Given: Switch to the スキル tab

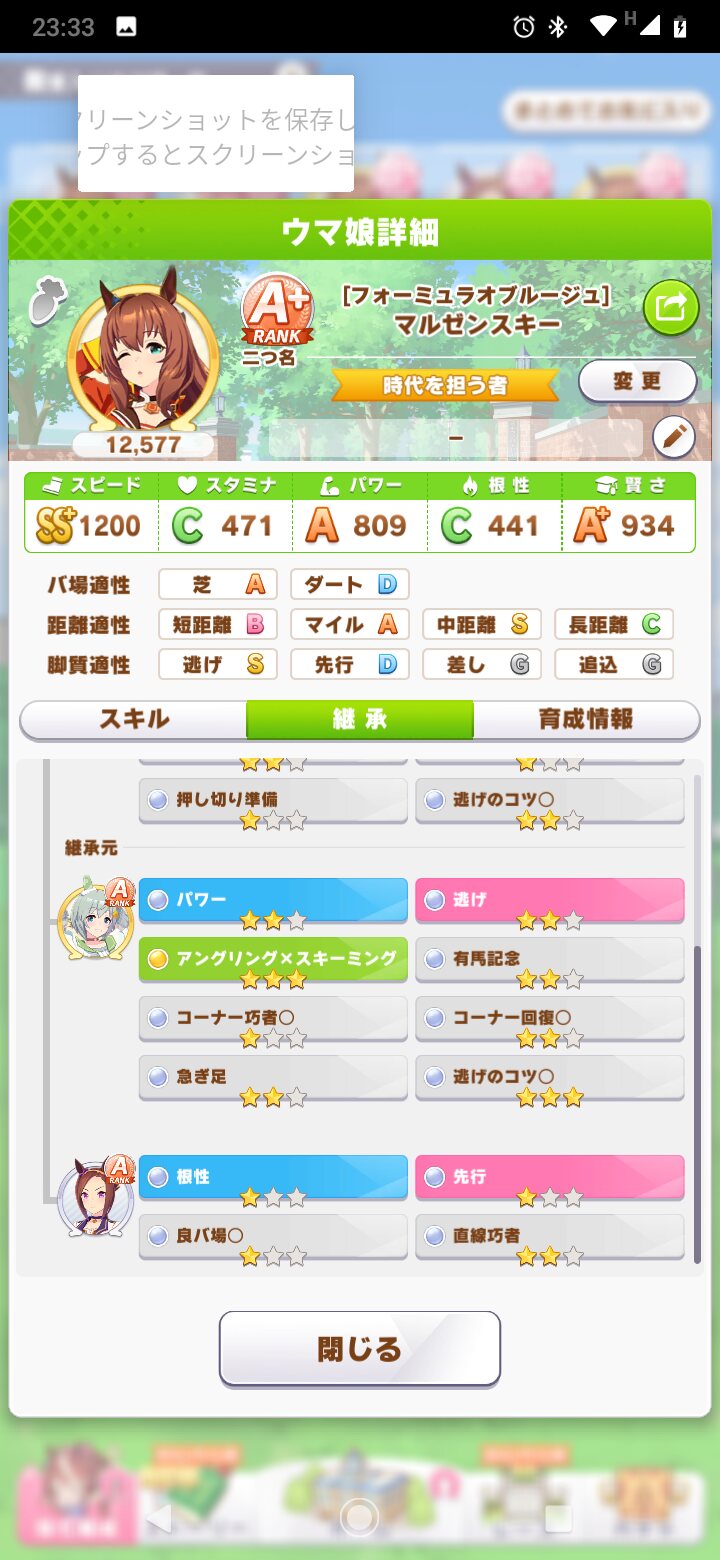Looking at the screenshot, I should [x=134, y=719].
